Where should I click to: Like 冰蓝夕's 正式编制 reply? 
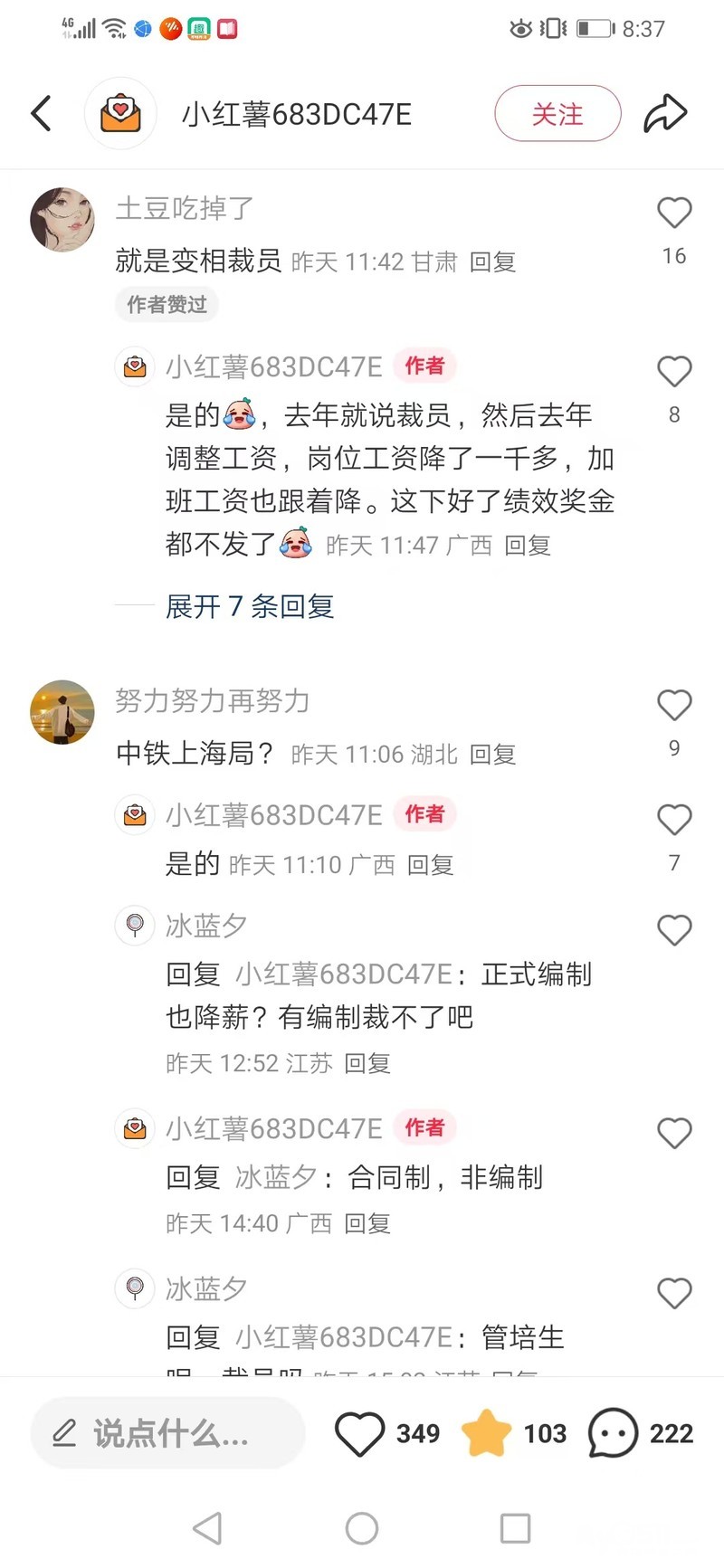(674, 931)
